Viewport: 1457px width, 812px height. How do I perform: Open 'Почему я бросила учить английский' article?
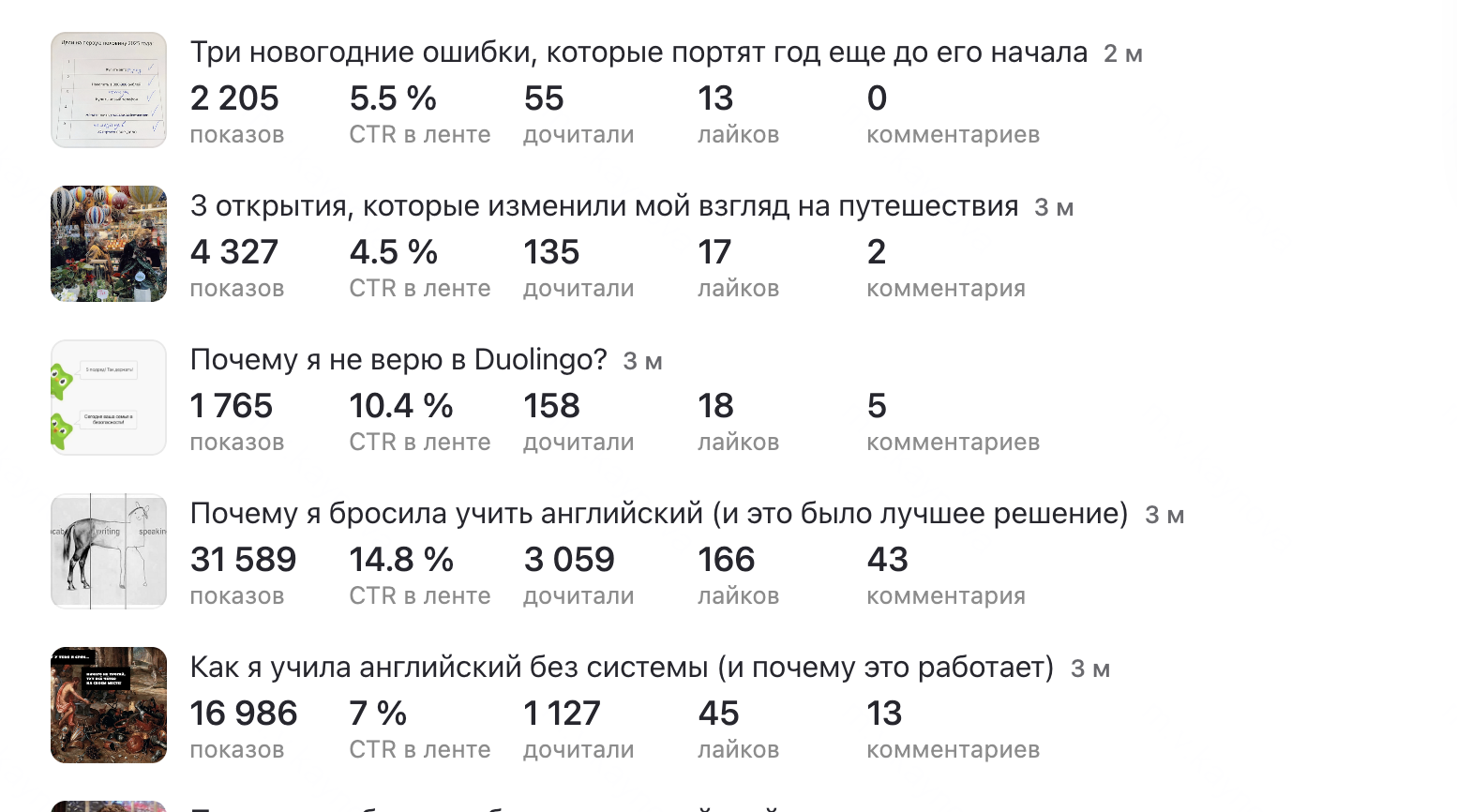pos(658,514)
